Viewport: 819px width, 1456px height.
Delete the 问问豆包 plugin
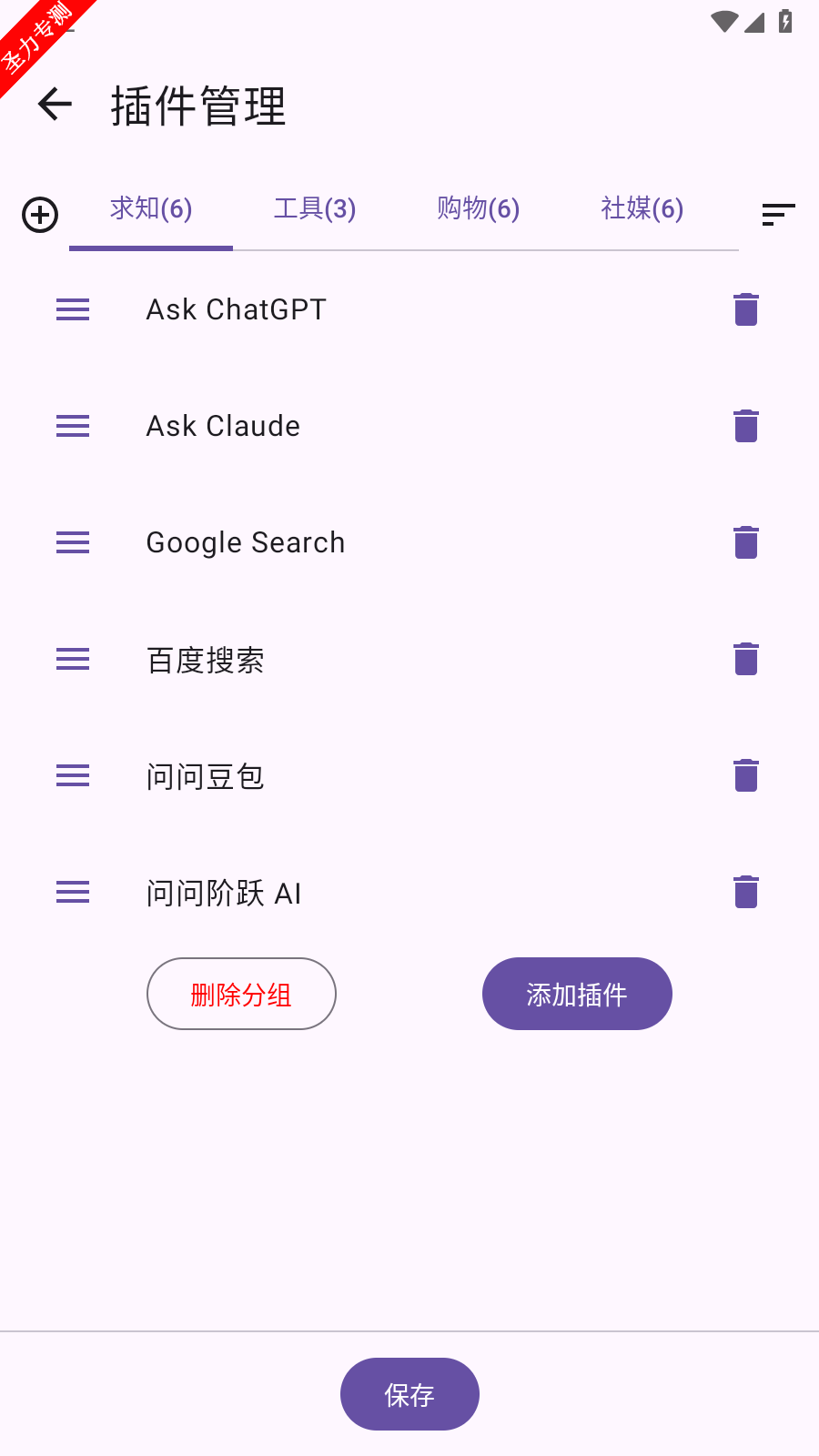[746, 775]
